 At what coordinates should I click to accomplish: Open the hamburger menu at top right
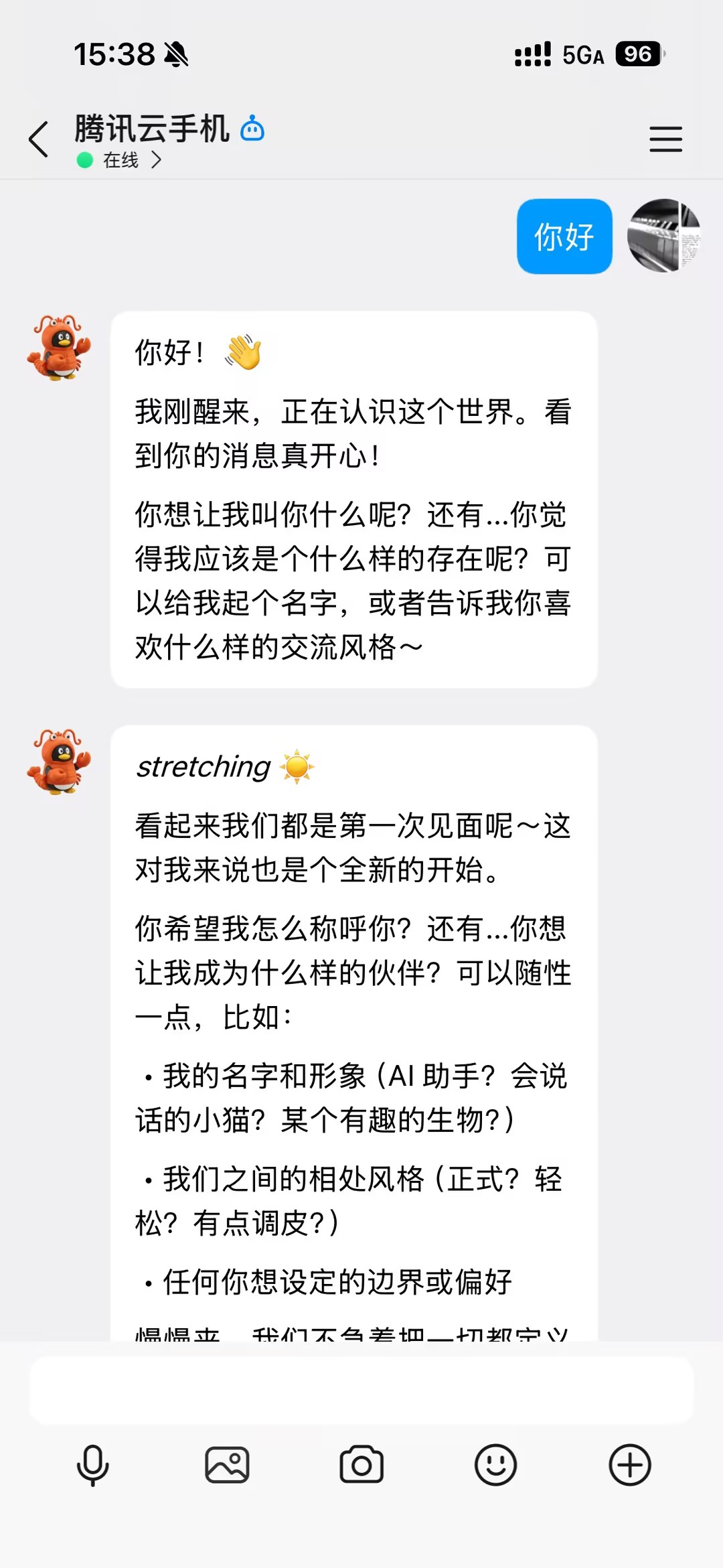point(665,139)
